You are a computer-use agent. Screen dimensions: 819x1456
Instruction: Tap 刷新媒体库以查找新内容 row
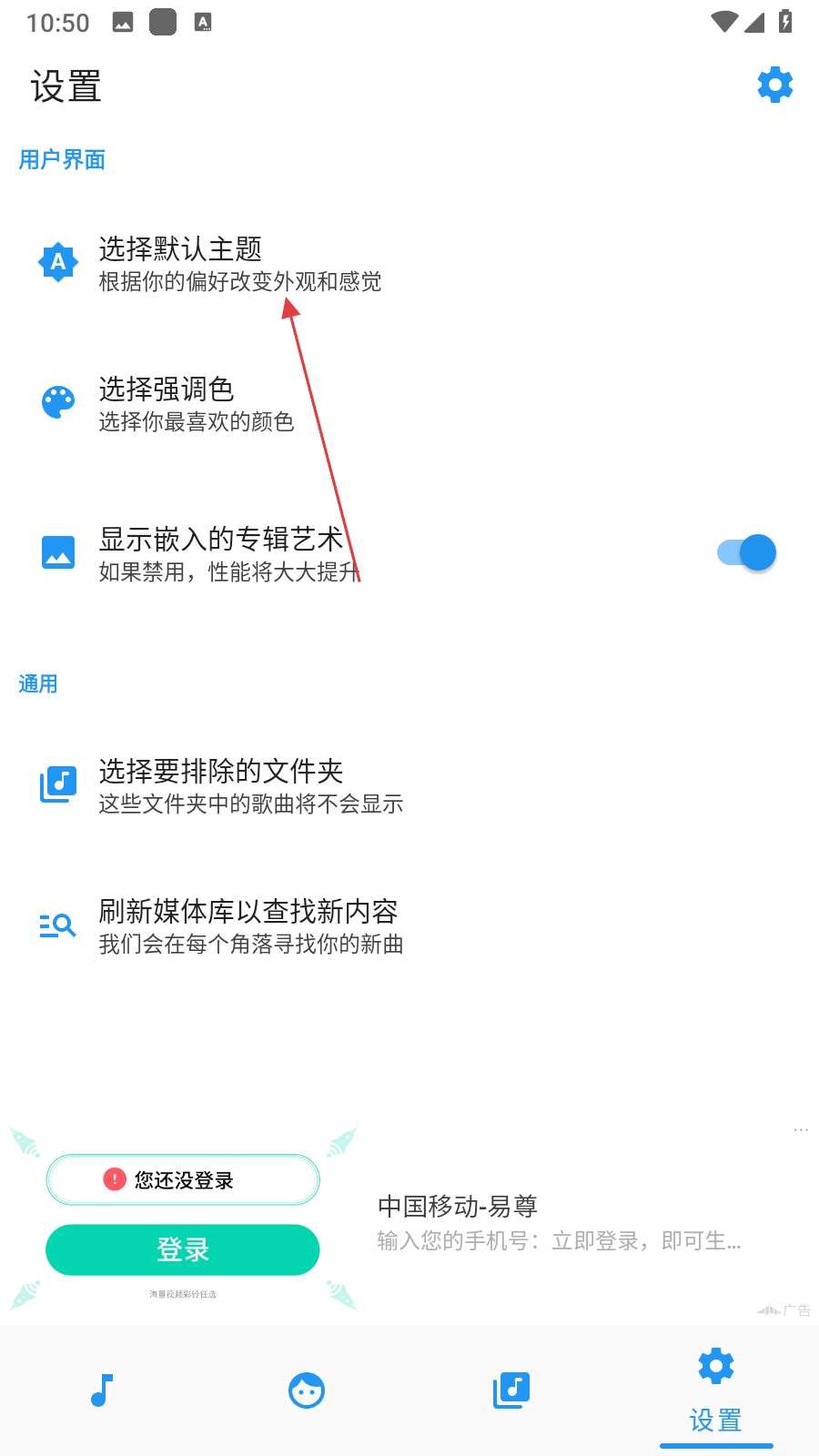(x=250, y=925)
